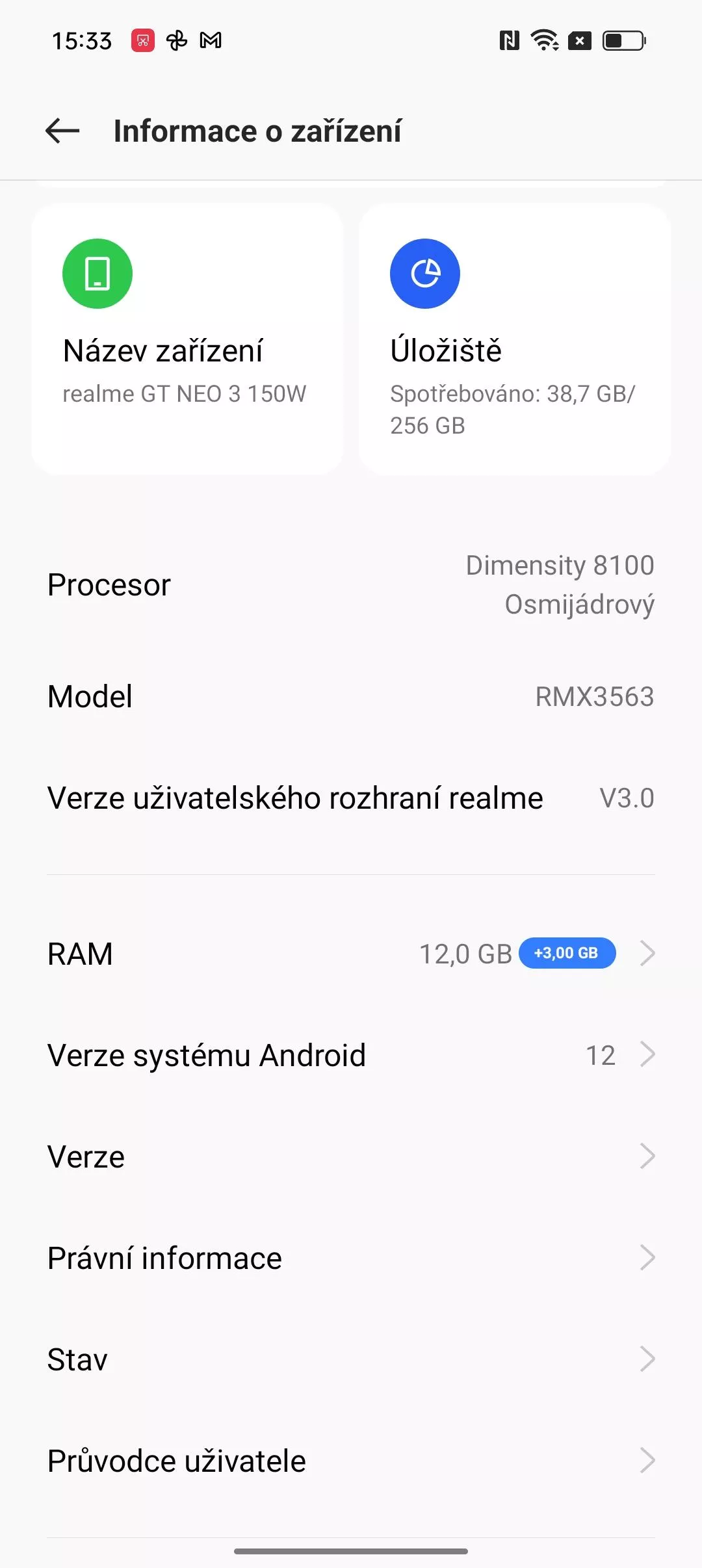Viewport: 702px width, 1568px height.
Task: Open the Název zařízení card
Action: point(187,339)
